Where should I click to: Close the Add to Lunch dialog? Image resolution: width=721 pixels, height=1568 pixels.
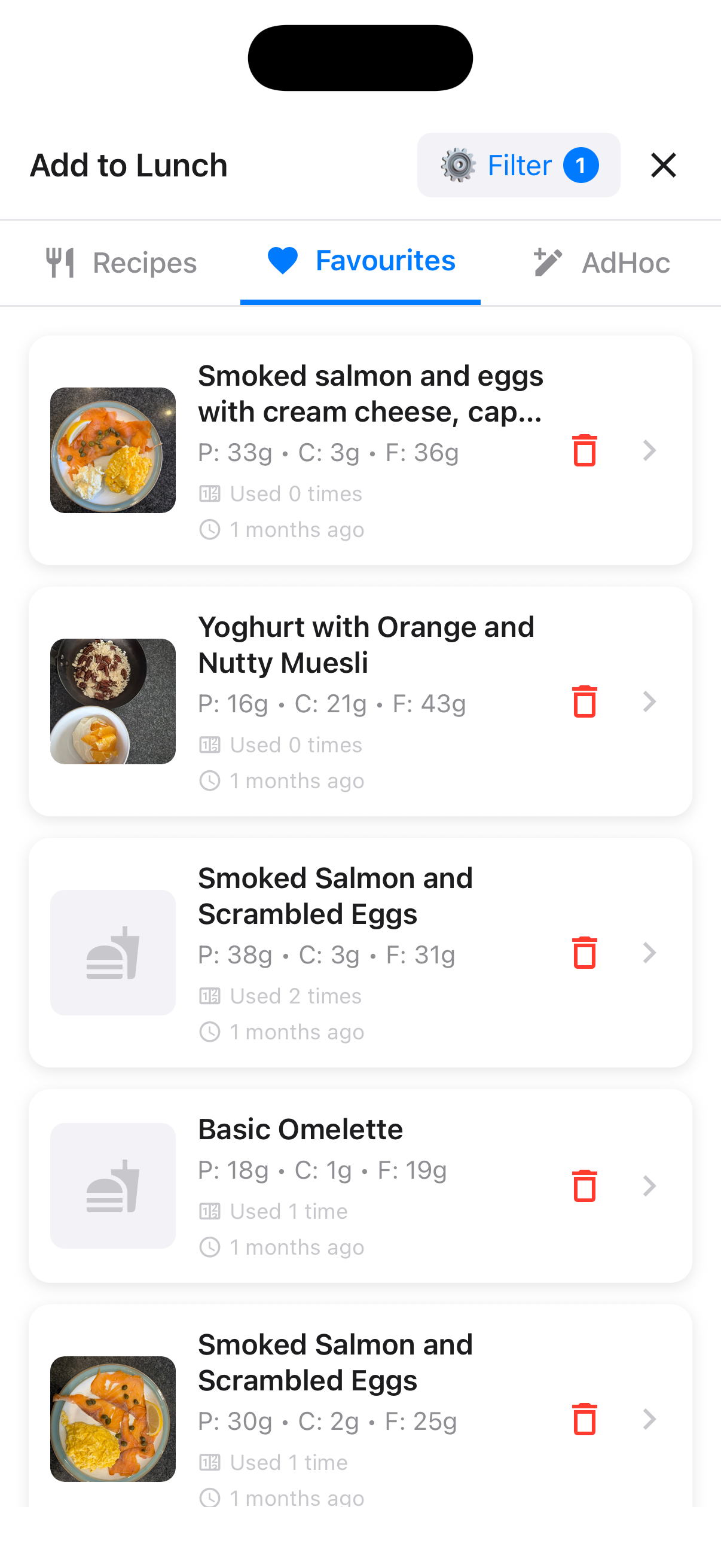(662, 164)
